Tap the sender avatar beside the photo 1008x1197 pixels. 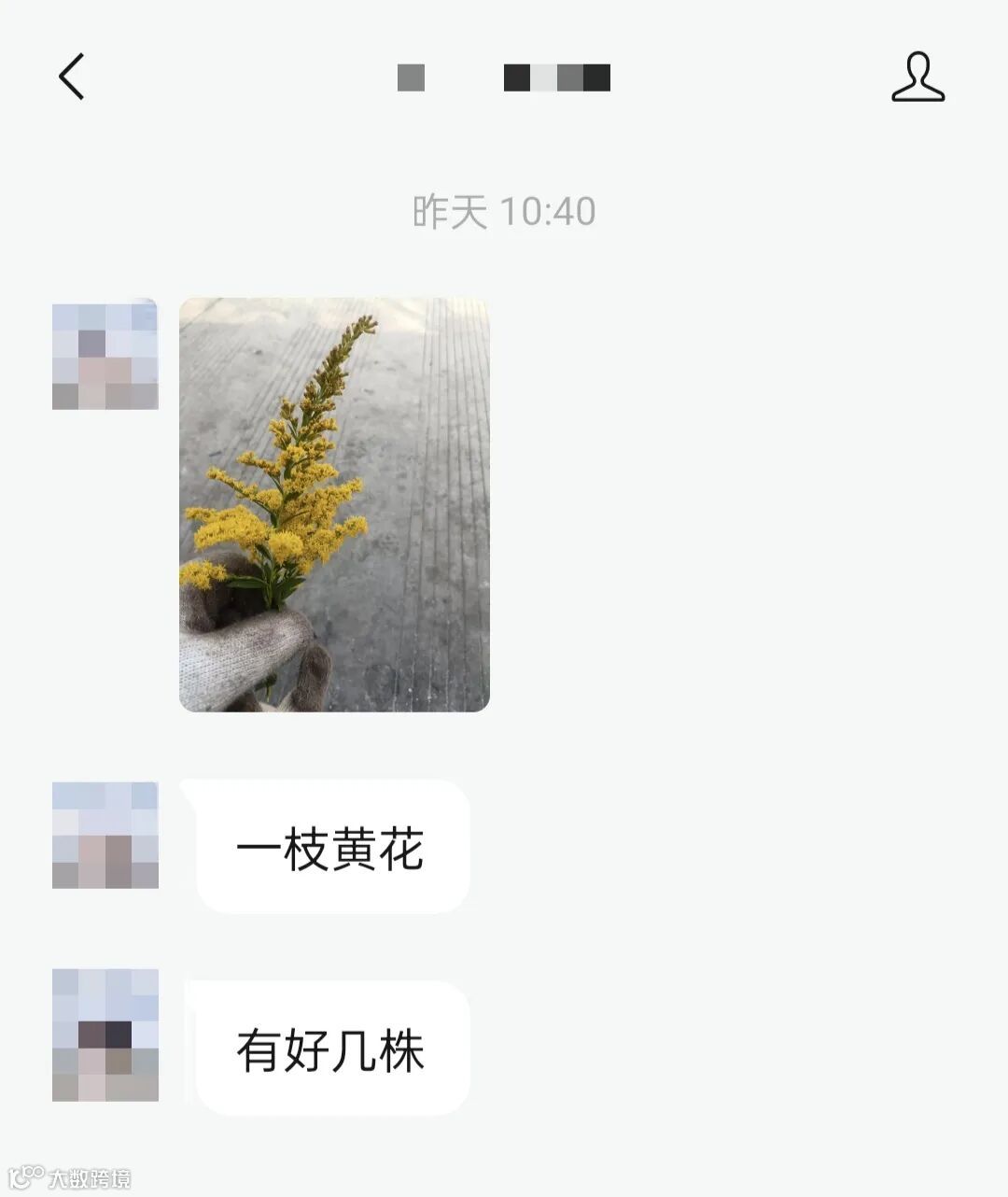tap(105, 354)
